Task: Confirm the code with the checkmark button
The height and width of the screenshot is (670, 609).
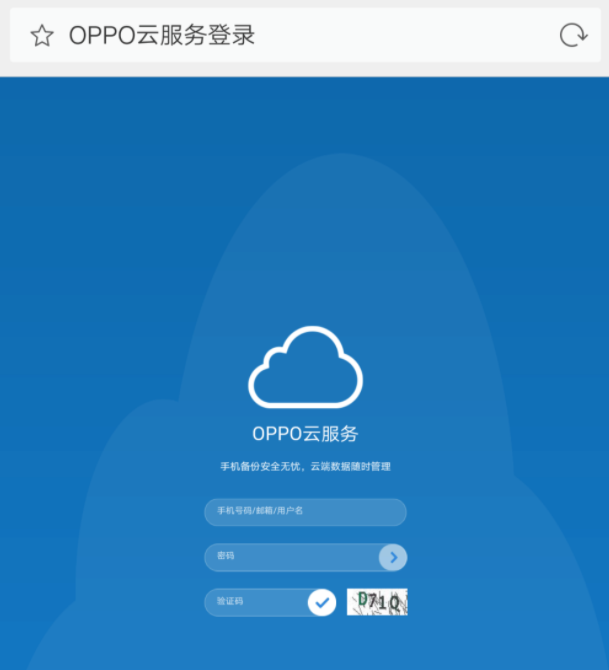Action: (x=322, y=602)
